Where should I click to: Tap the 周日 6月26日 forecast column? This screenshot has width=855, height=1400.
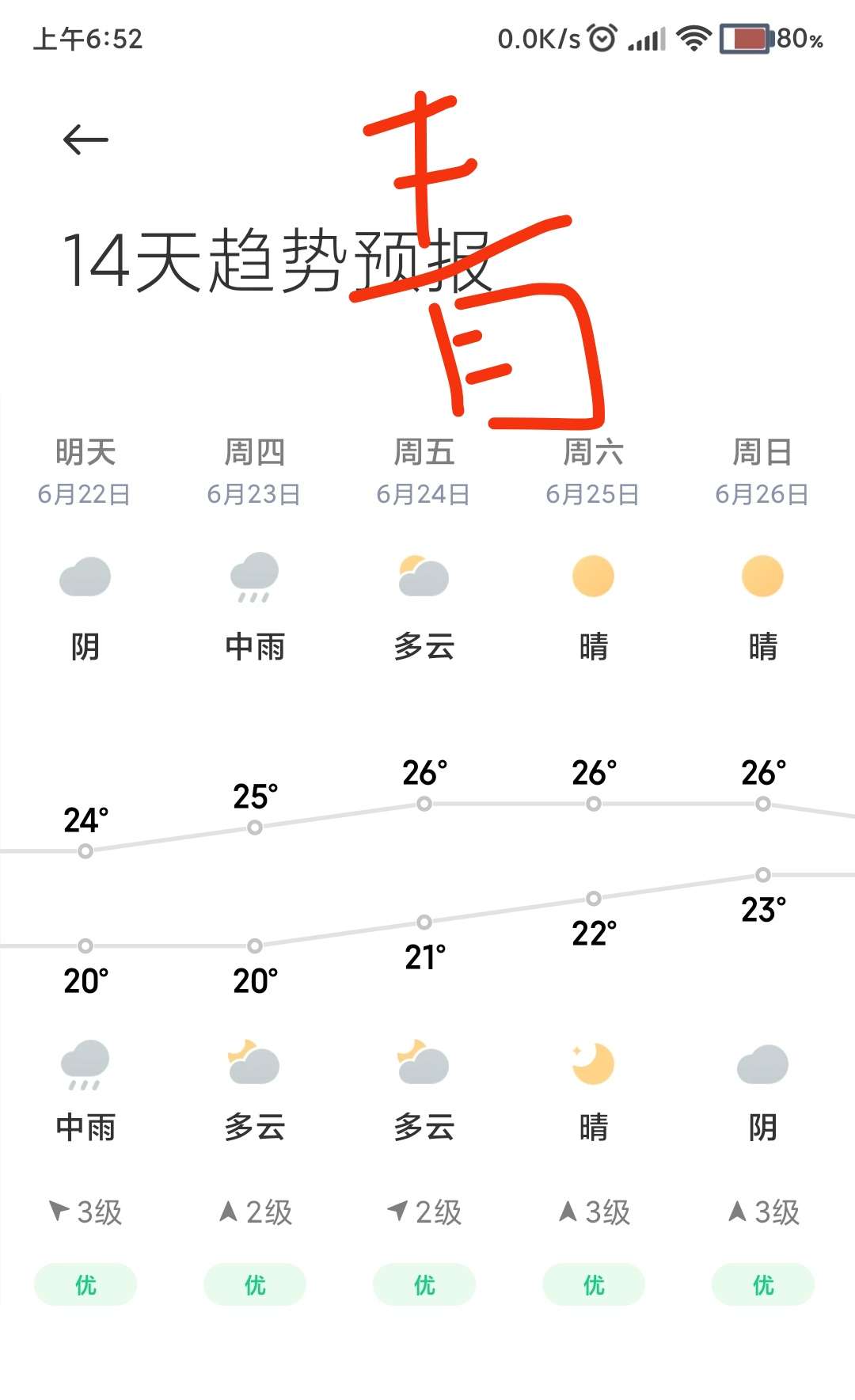[x=762, y=472]
